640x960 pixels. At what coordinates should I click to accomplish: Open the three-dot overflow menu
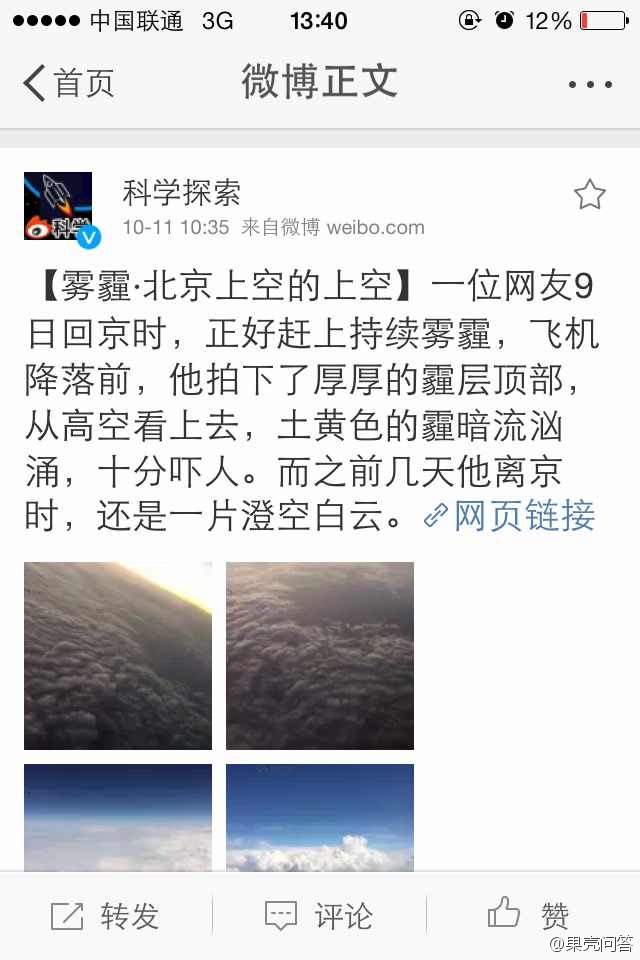590,84
